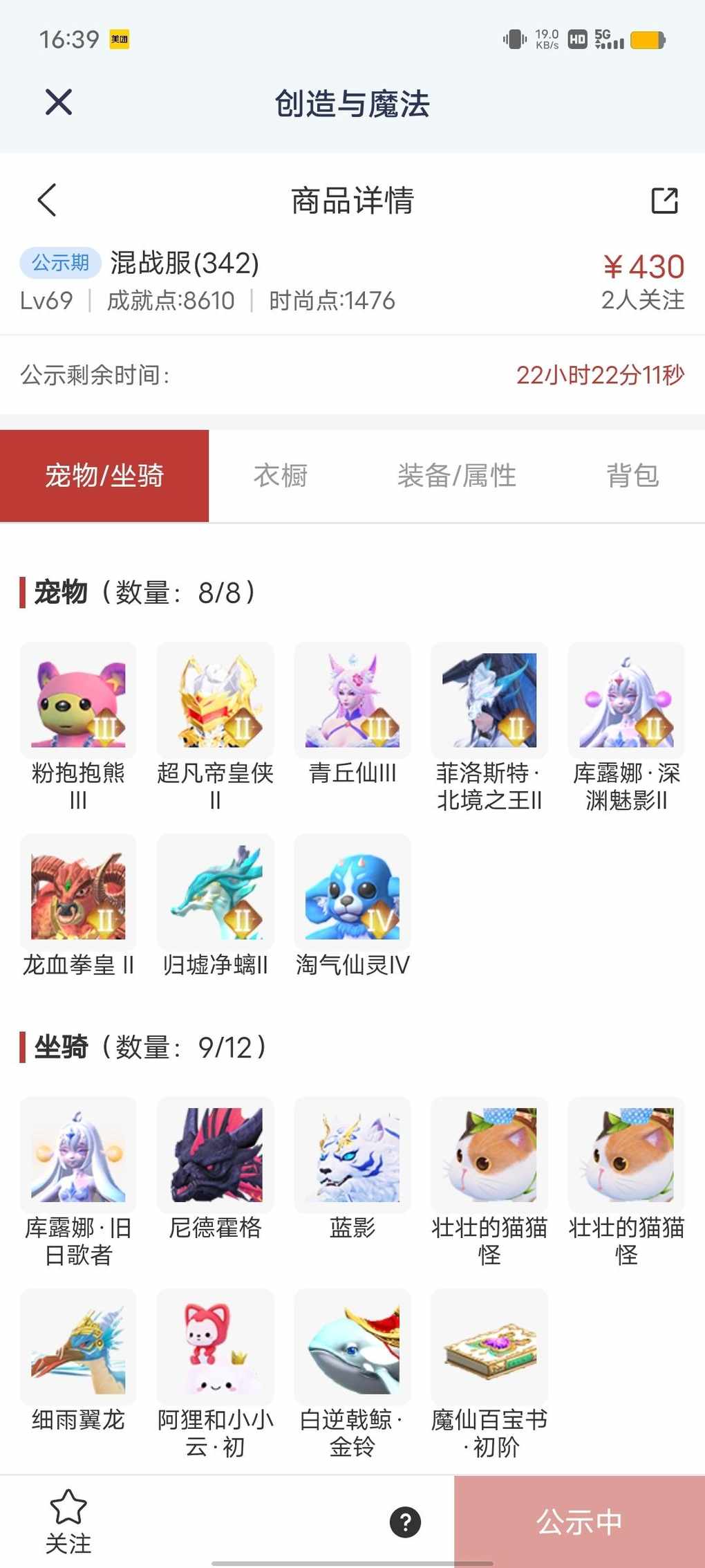Image resolution: width=705 pixels, height=1568 pixels.
Task: Tap the 公示中 button
Action: pos(579,1522)
